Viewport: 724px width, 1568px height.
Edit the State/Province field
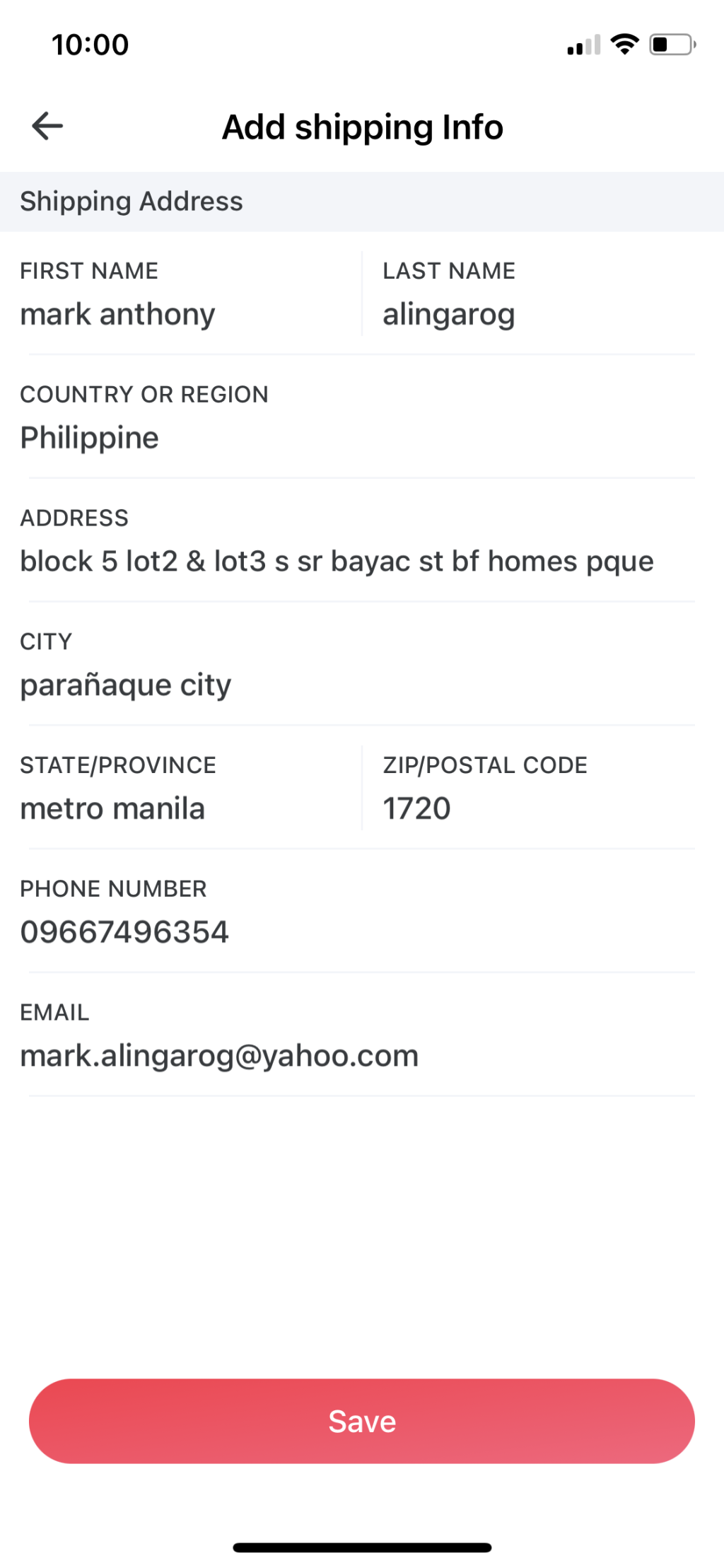click(113, 808)
